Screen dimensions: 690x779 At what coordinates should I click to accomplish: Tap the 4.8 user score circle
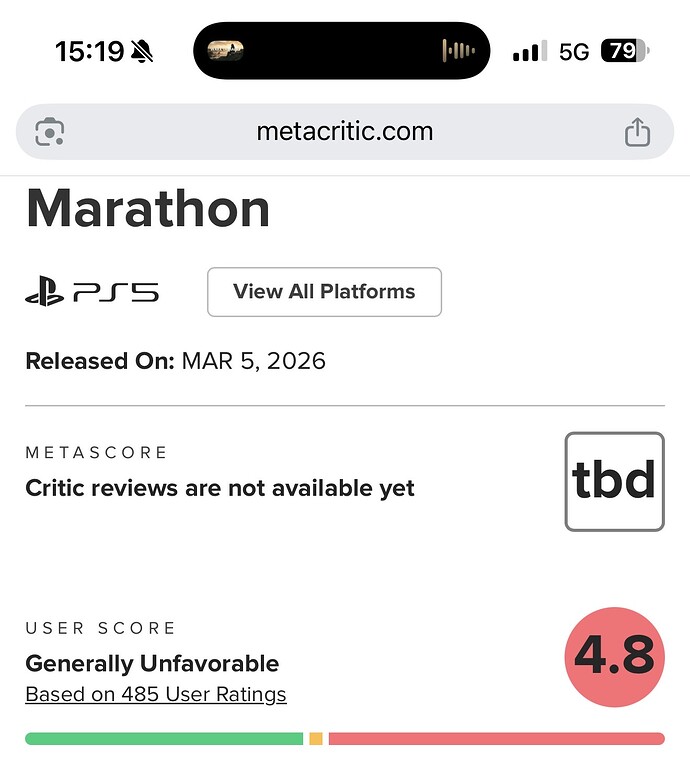pos(614,657)
